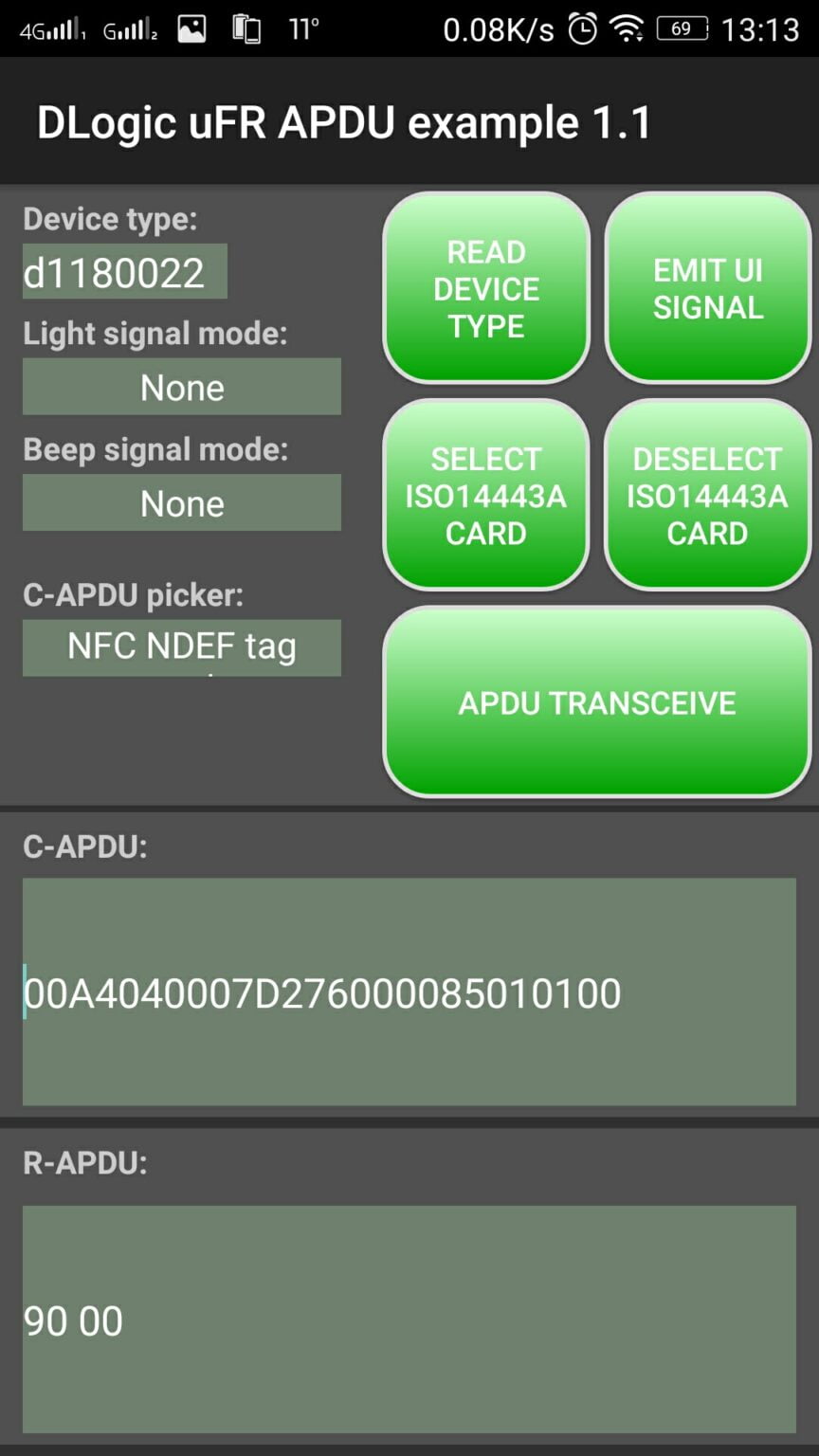Open the Light signal mode dropdown
Viewport: 819px width, 1456px height.
tap(182, 387)
